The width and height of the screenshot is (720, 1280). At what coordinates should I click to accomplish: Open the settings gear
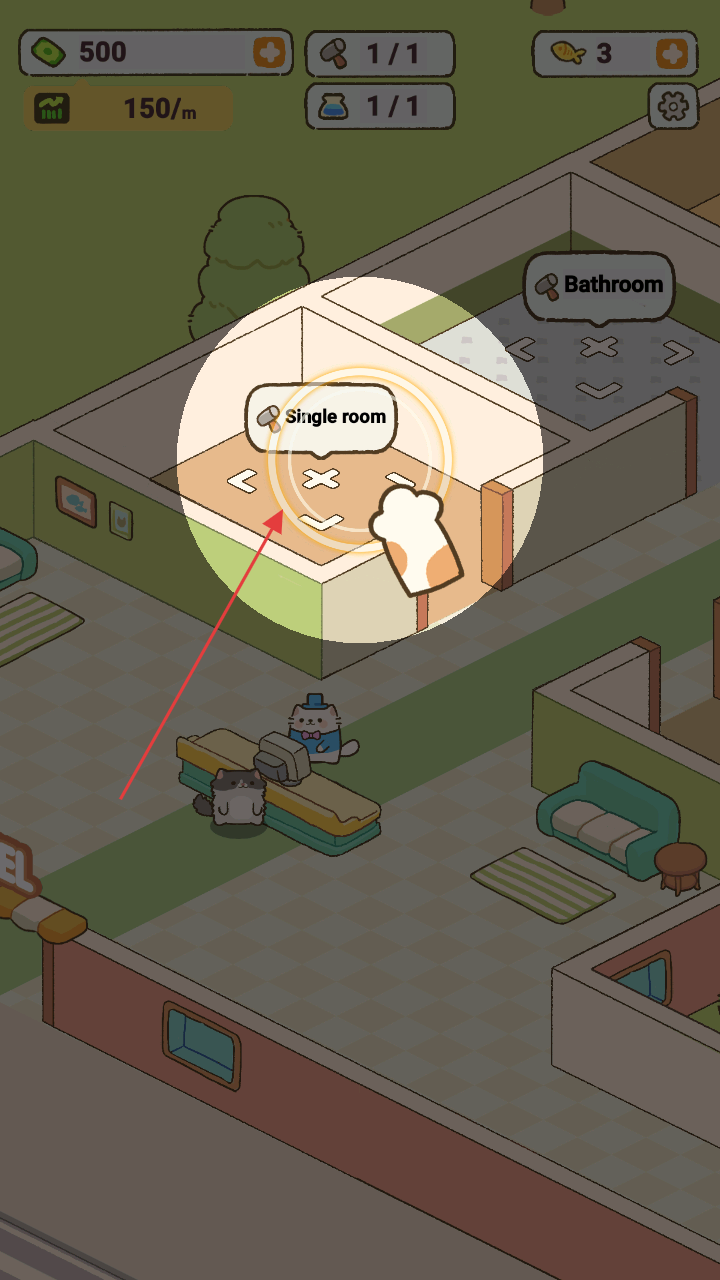(x=673, y=107)
